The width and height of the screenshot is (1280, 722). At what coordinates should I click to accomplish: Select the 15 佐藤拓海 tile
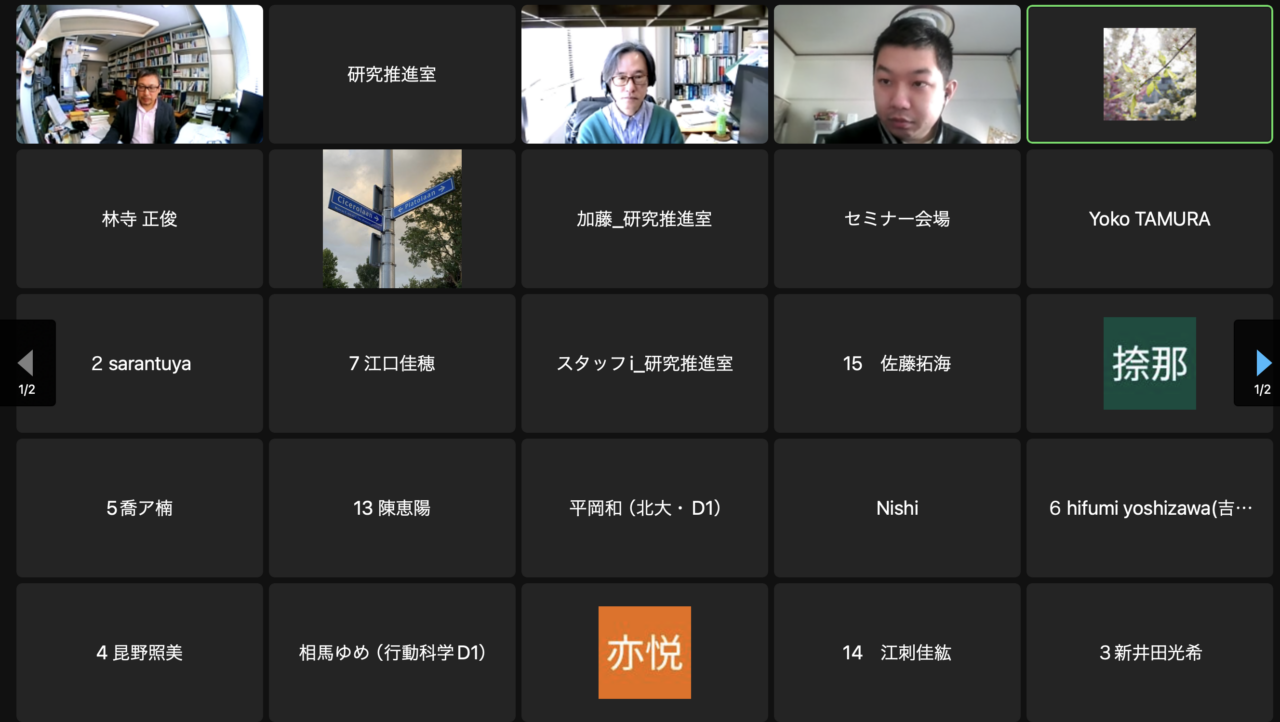(x=897, y=364)
